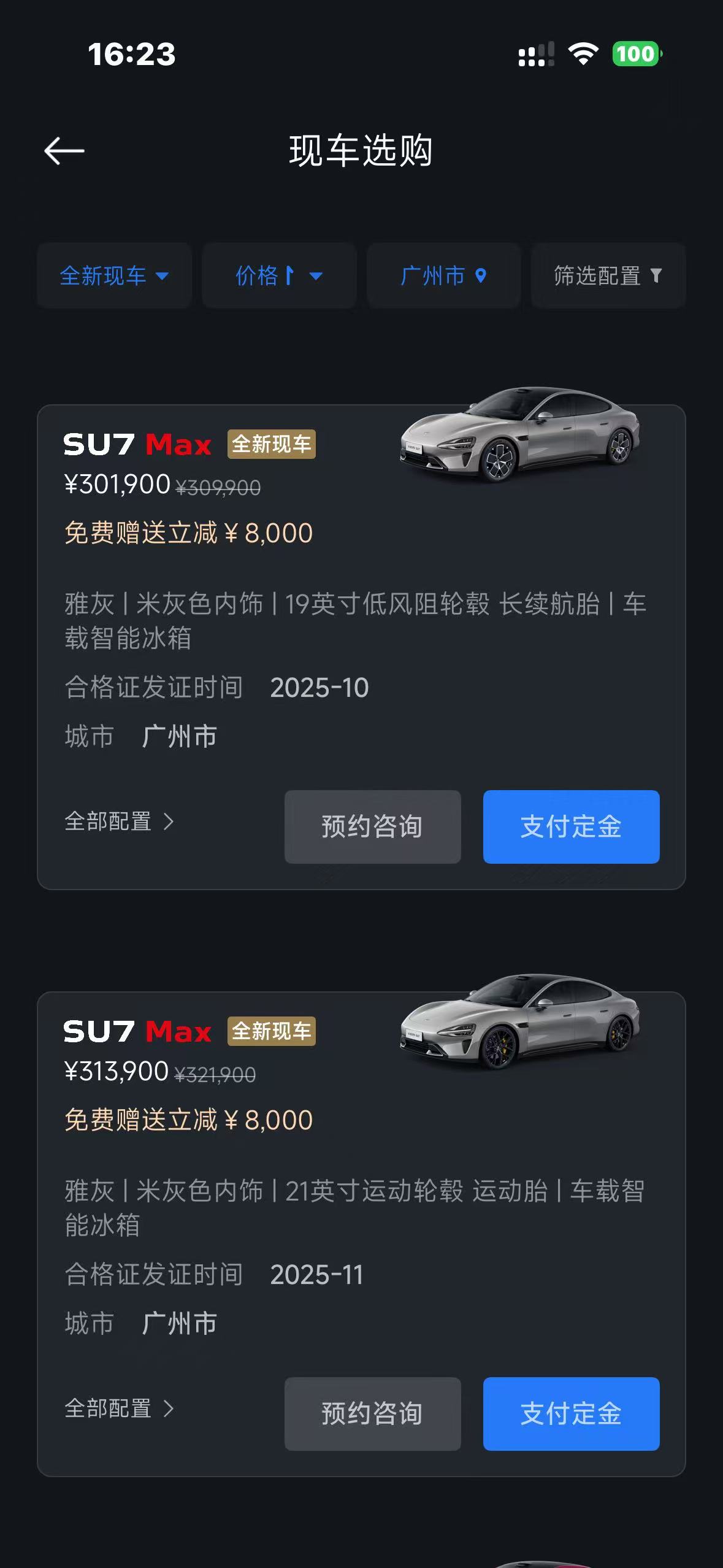
Task: Toggle the 筛选配置 filter panel
Action: 607,276
